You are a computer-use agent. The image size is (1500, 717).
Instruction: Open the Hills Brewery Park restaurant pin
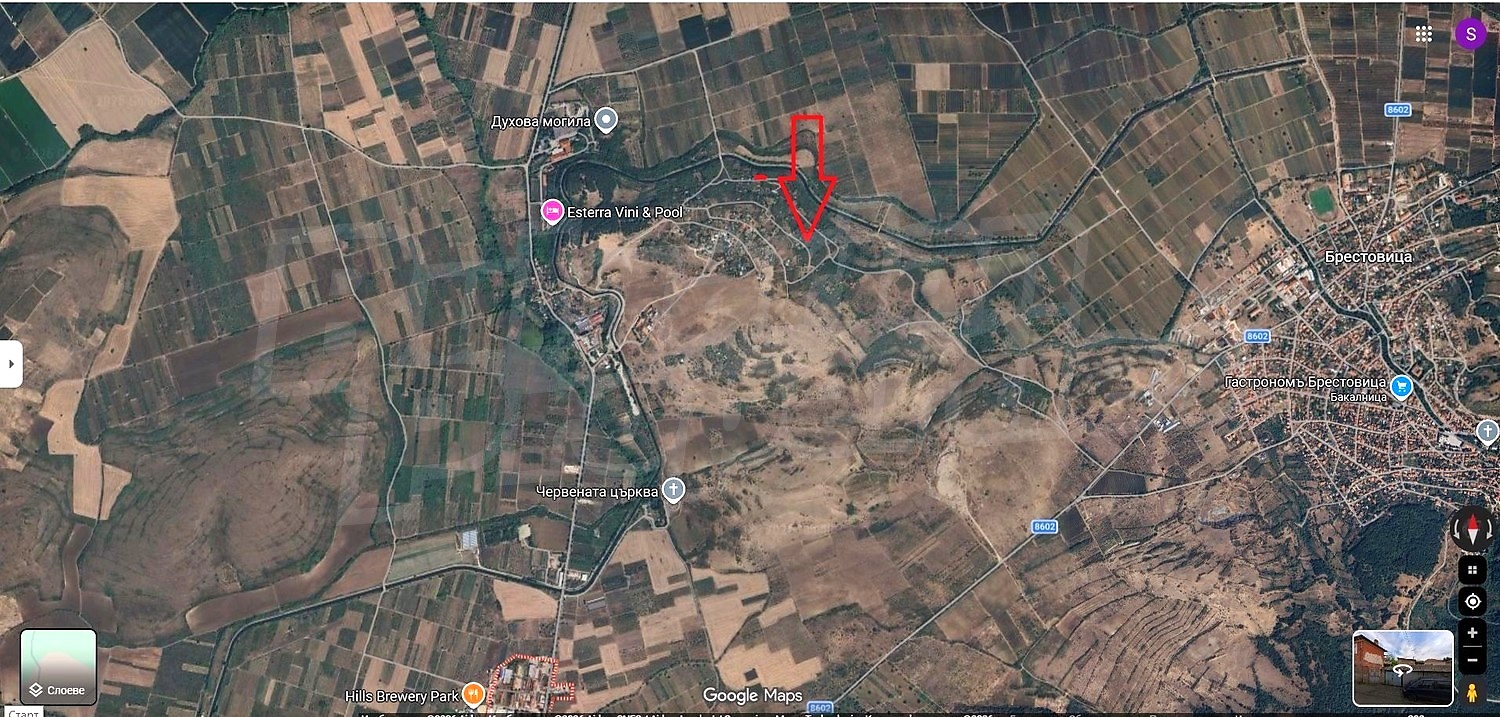pyautogui.click(x=473, y=695)
